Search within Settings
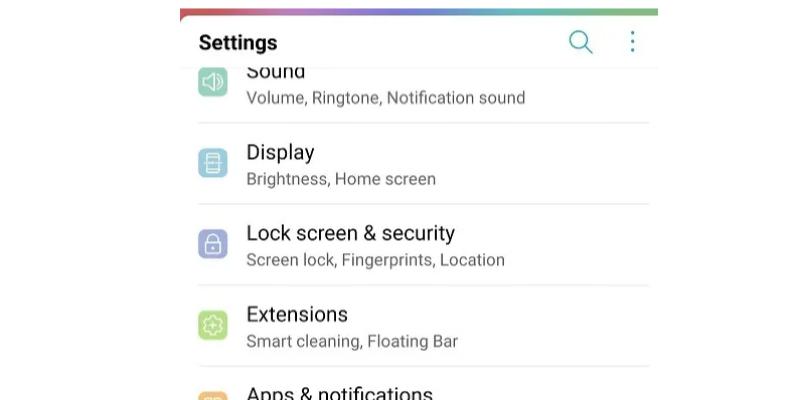This screenshot has height=400, width=800. (580, 42)
